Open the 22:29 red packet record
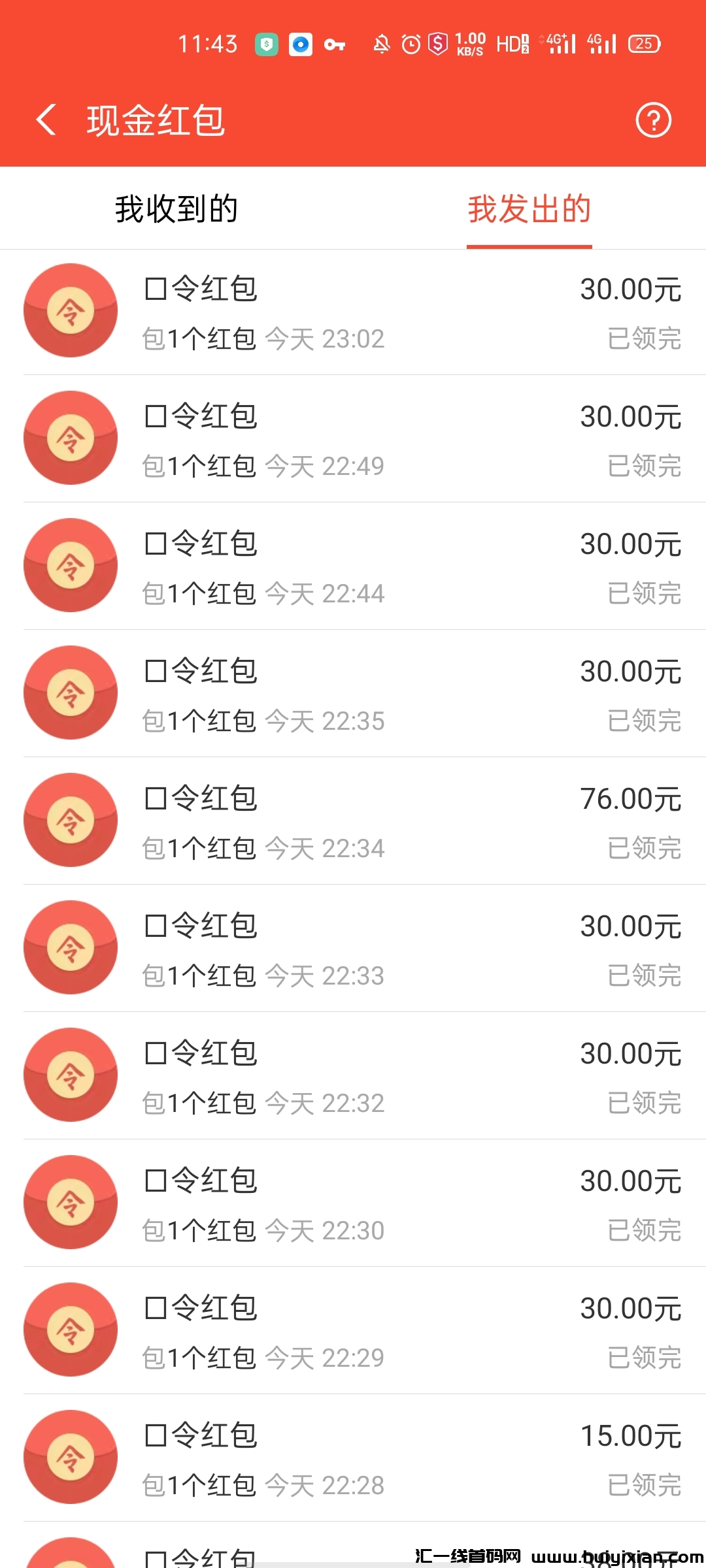This screenshot has width=706, height=1568. (353, 1331)
